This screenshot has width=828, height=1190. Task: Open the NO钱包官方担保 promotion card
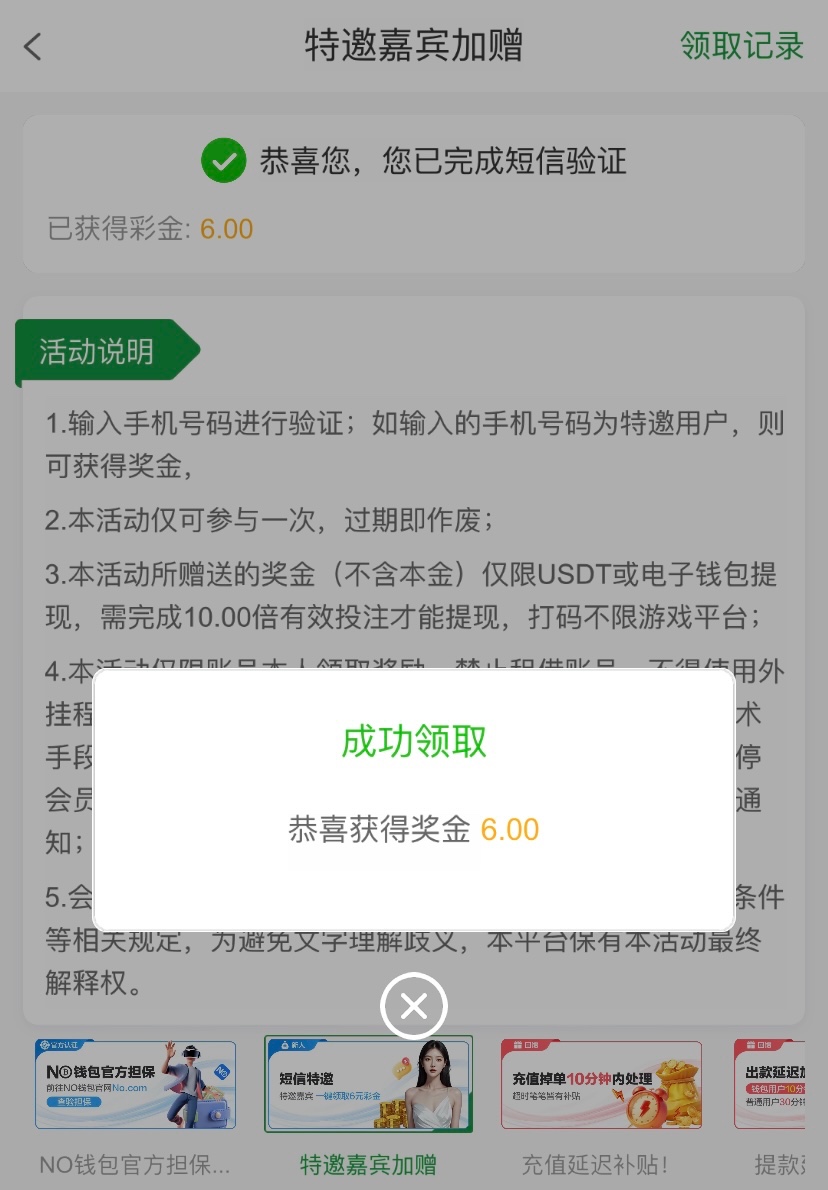(135, 1086)
